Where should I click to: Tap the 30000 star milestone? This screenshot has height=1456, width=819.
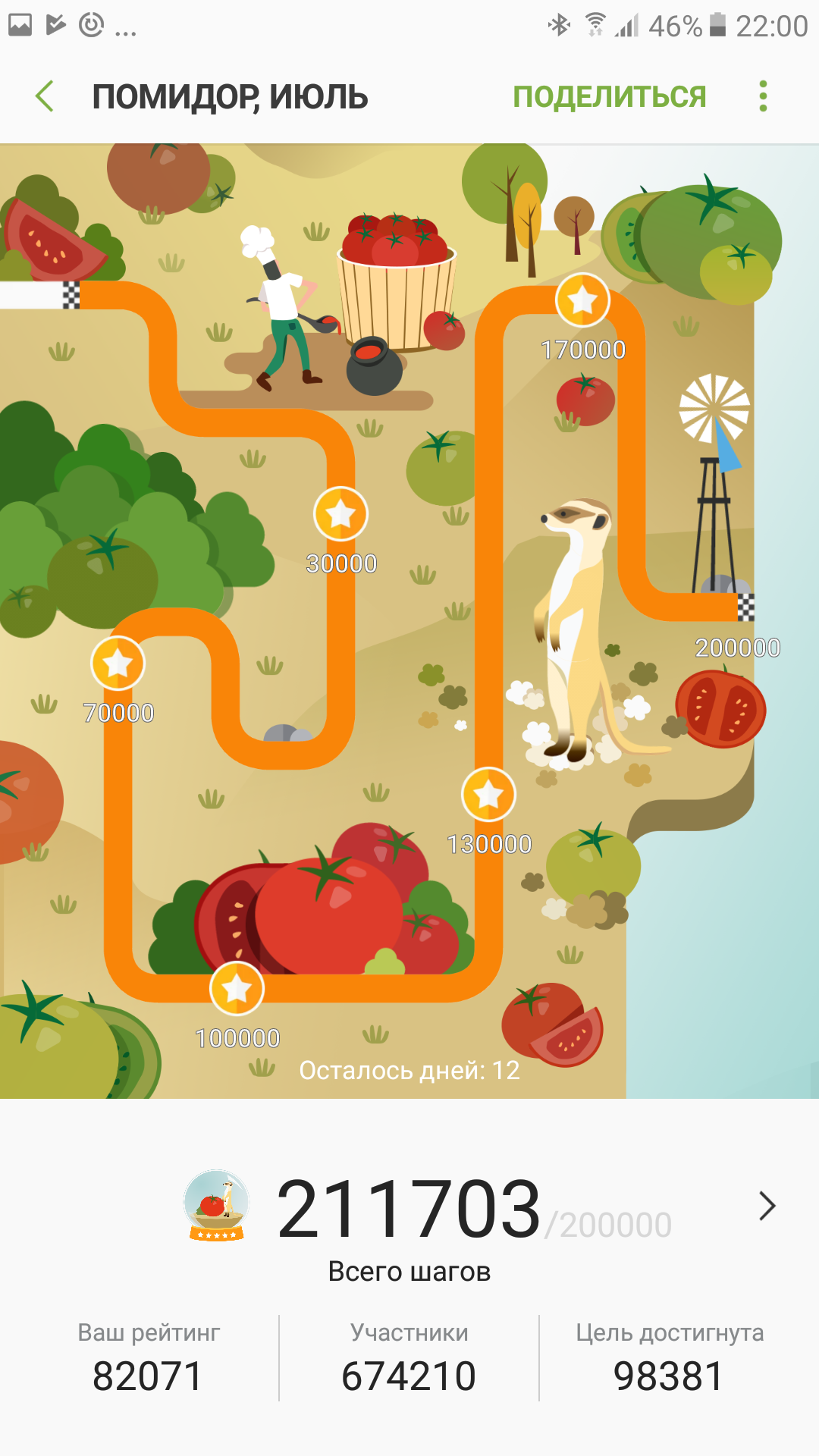coord(340,514)
